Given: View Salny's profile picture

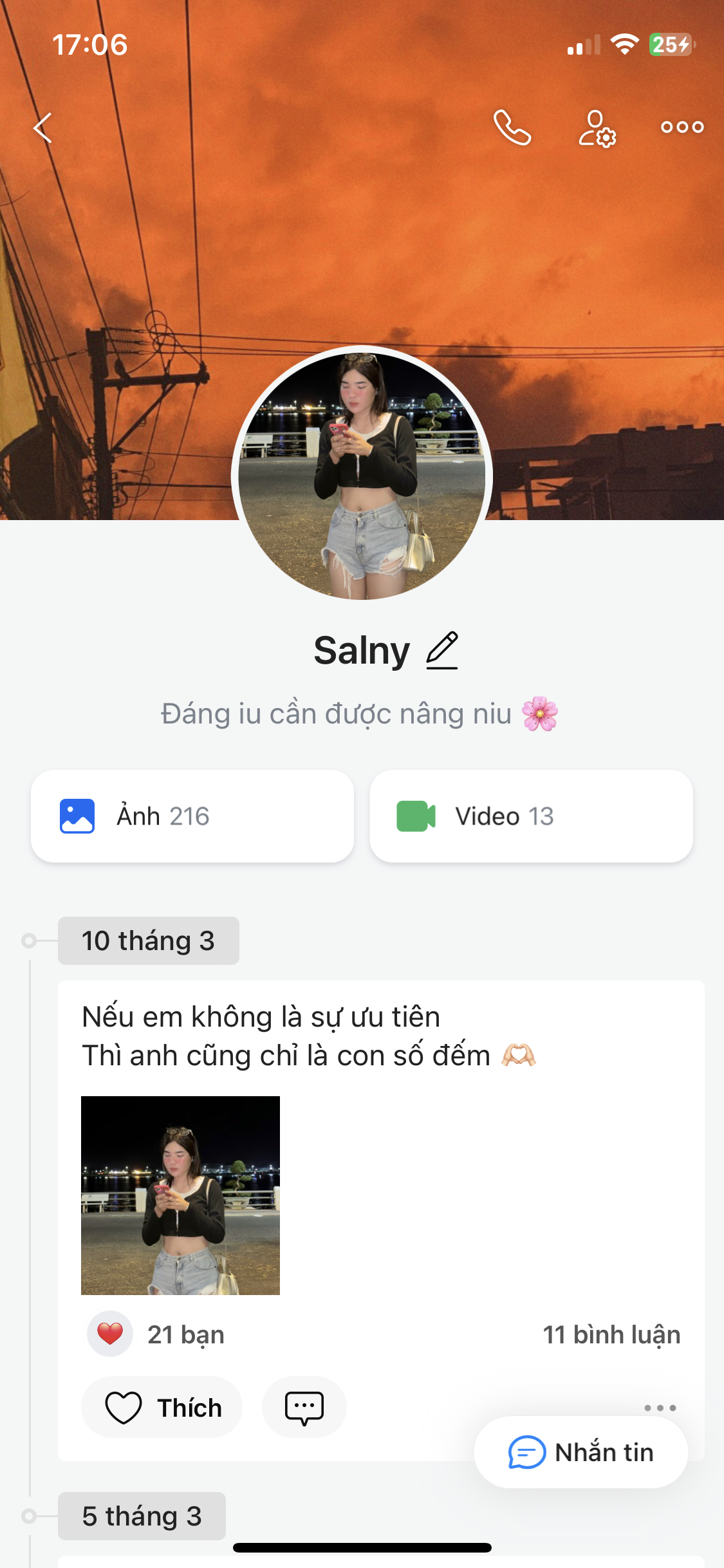Looking at the screenshot, I should [362, 475].
